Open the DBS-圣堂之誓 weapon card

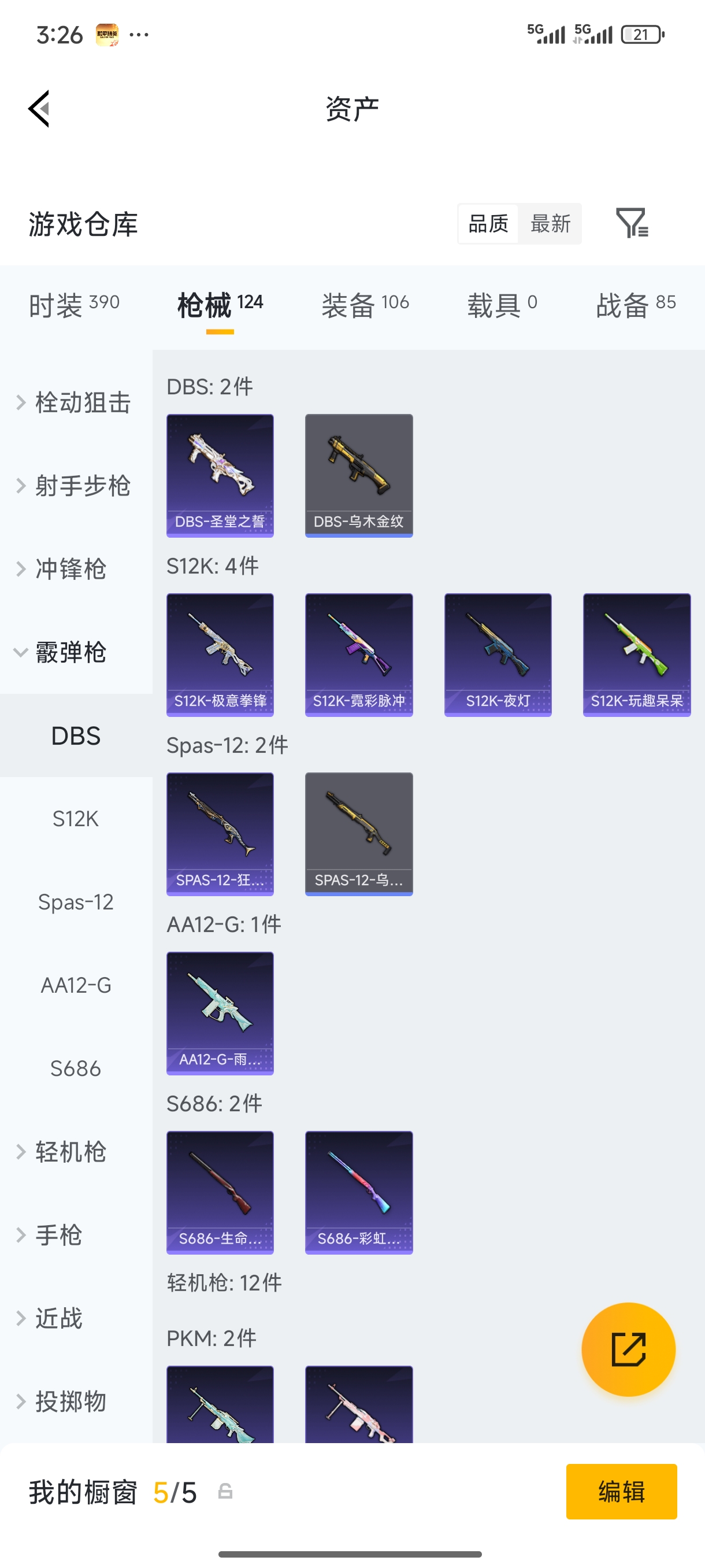click(x=220, y=475)
